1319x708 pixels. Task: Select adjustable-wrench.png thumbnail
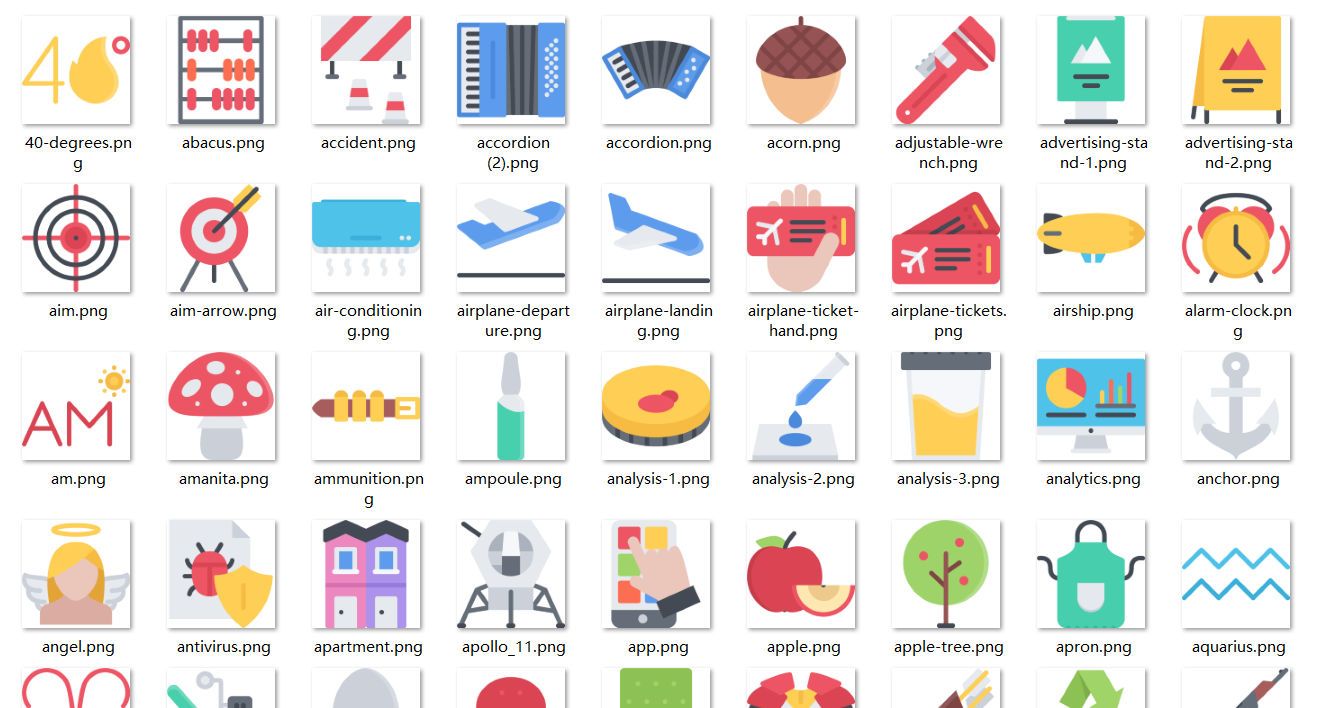coord(946,70)
